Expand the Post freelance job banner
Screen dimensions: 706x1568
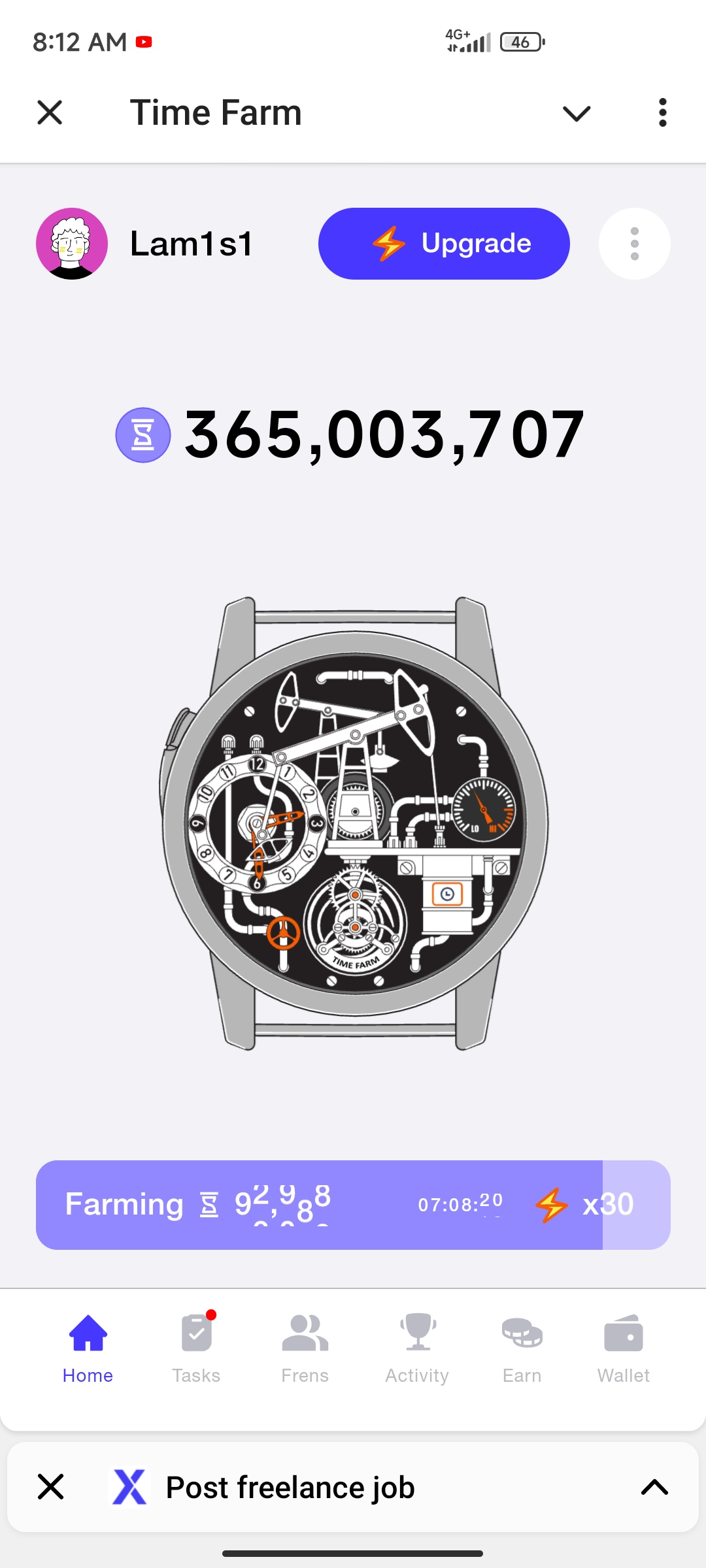654,1487
